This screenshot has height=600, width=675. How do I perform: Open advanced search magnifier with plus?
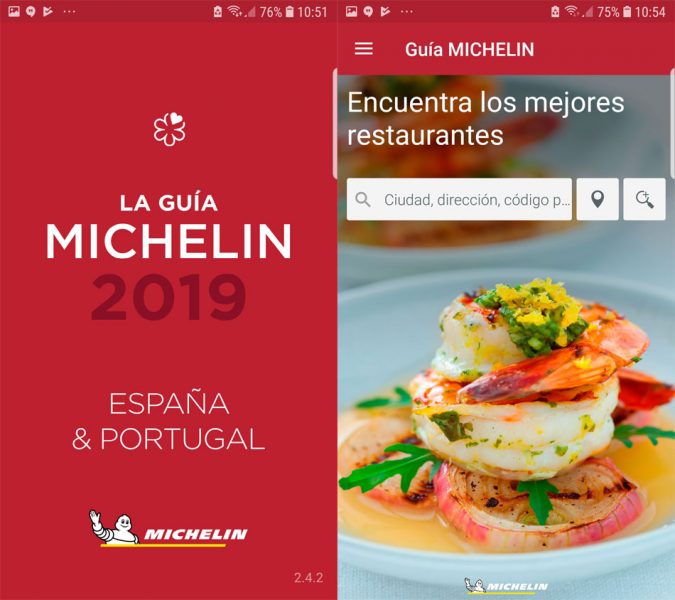[644, 200]
